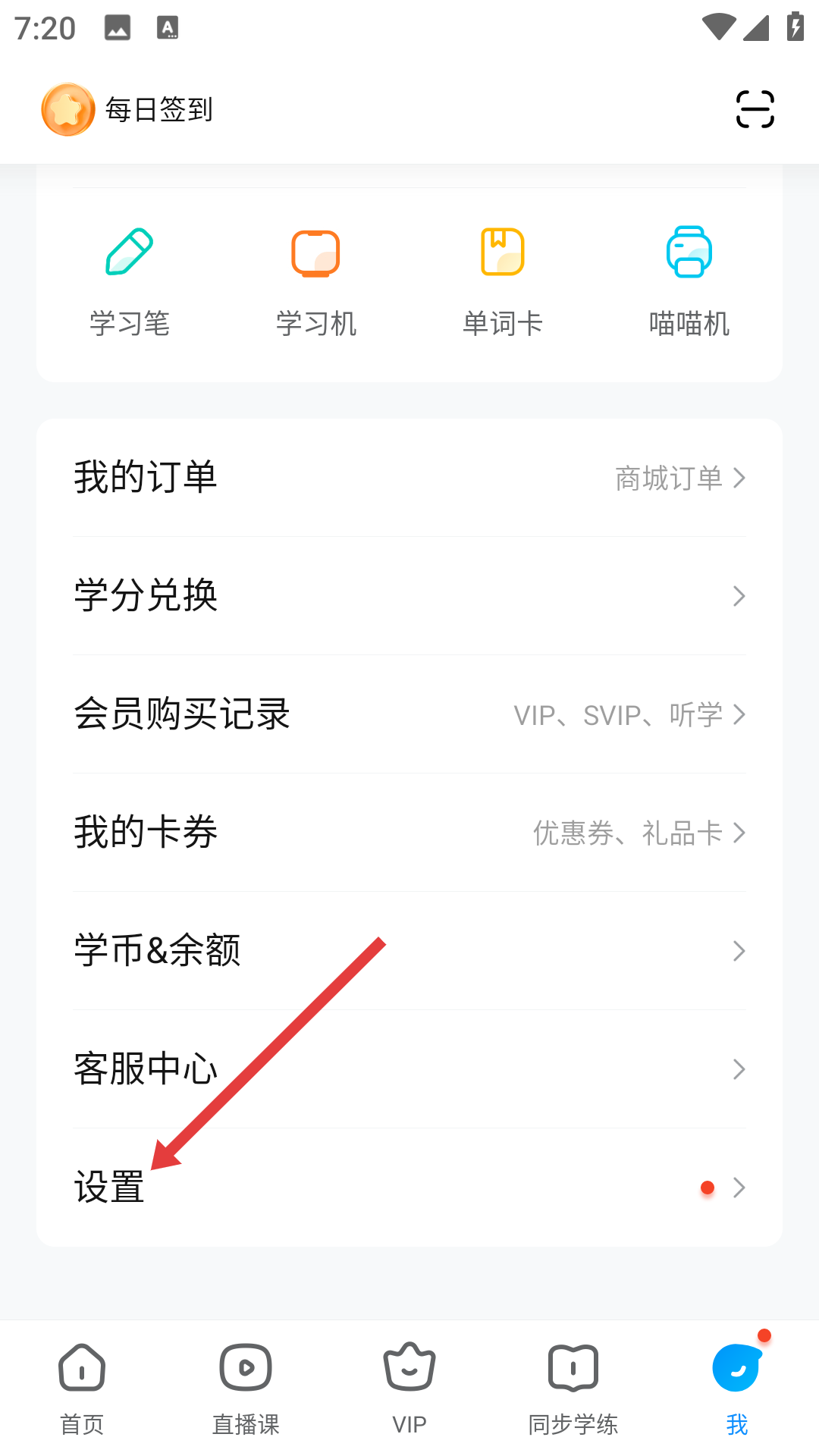The width and height of the screenshot is (819, 1456).
Task: Go to 学分兑换 points exchange
Action: click(x=409, y=596)
